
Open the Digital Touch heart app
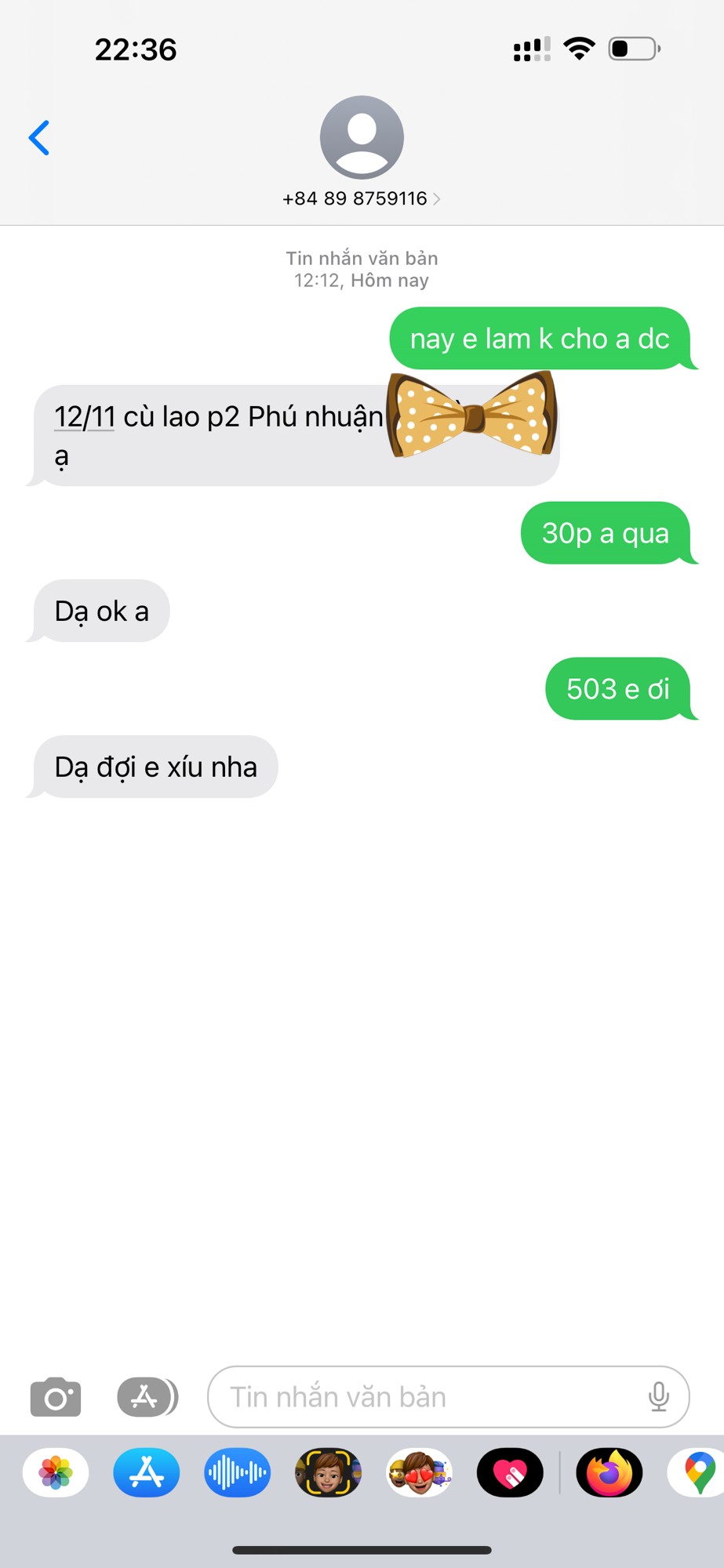pyautogui.click(x=510, y=1472)
